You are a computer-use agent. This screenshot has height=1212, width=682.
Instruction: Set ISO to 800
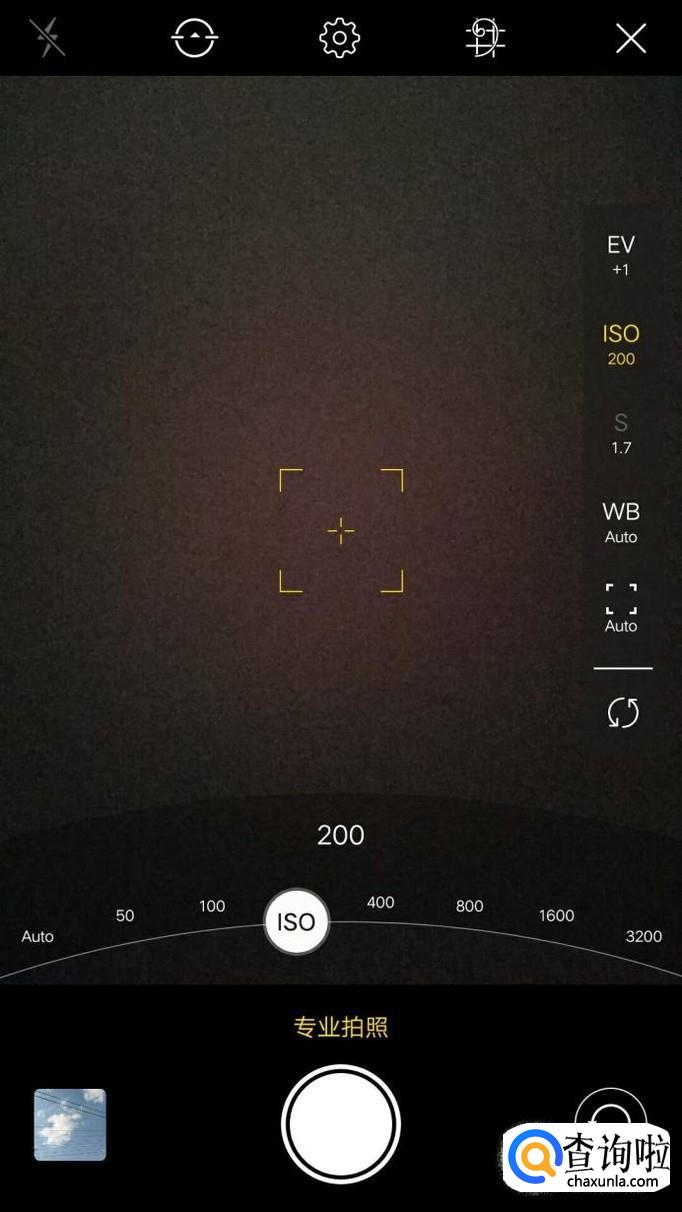pos(469,906)
